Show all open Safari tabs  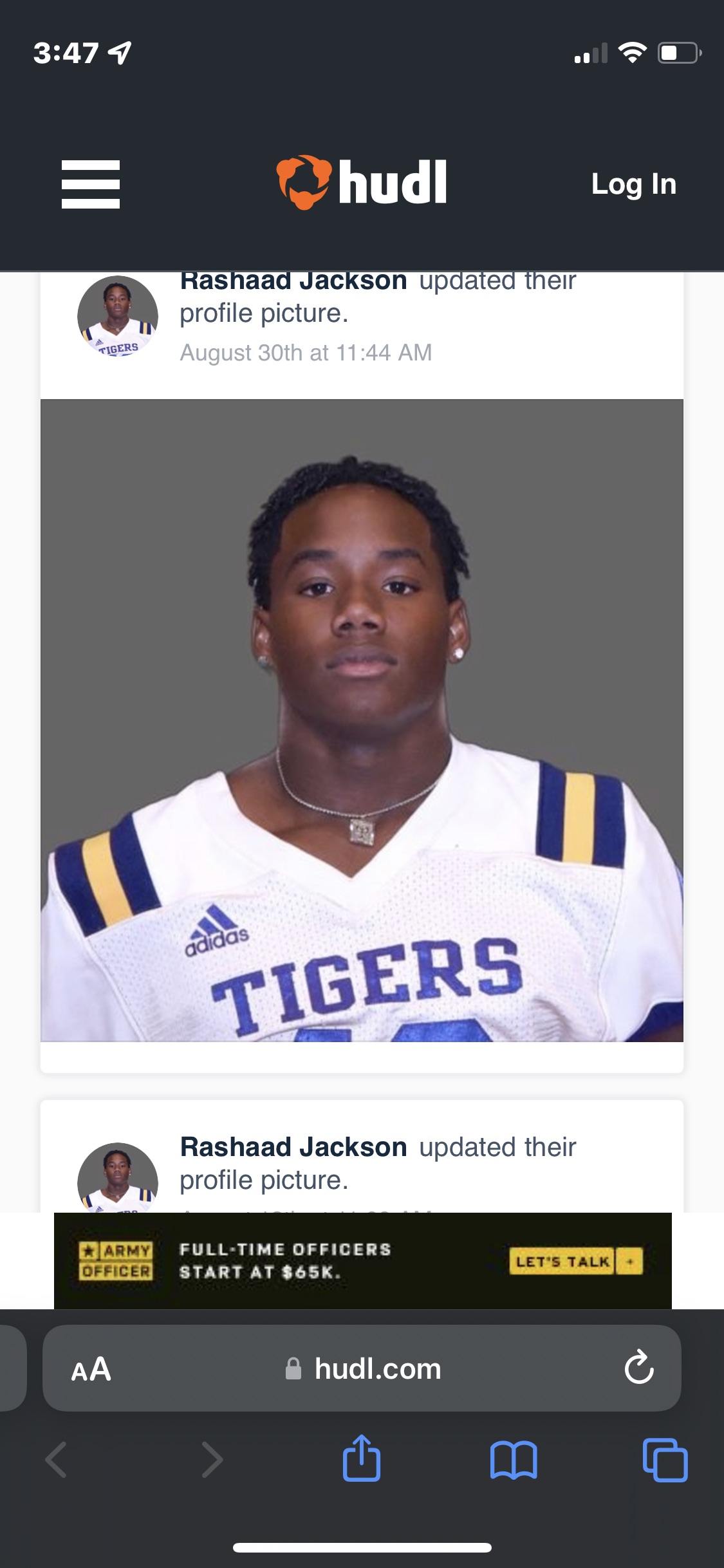[x=665, y=1460]
